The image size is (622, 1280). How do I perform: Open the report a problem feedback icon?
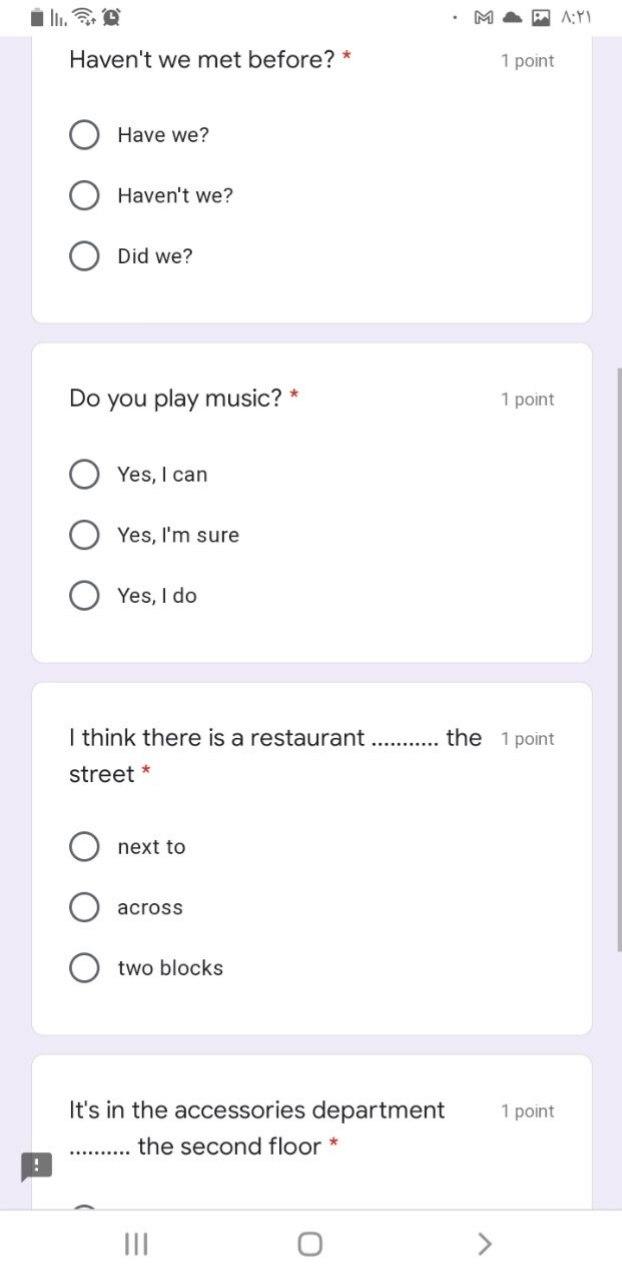pos(36,1166)
